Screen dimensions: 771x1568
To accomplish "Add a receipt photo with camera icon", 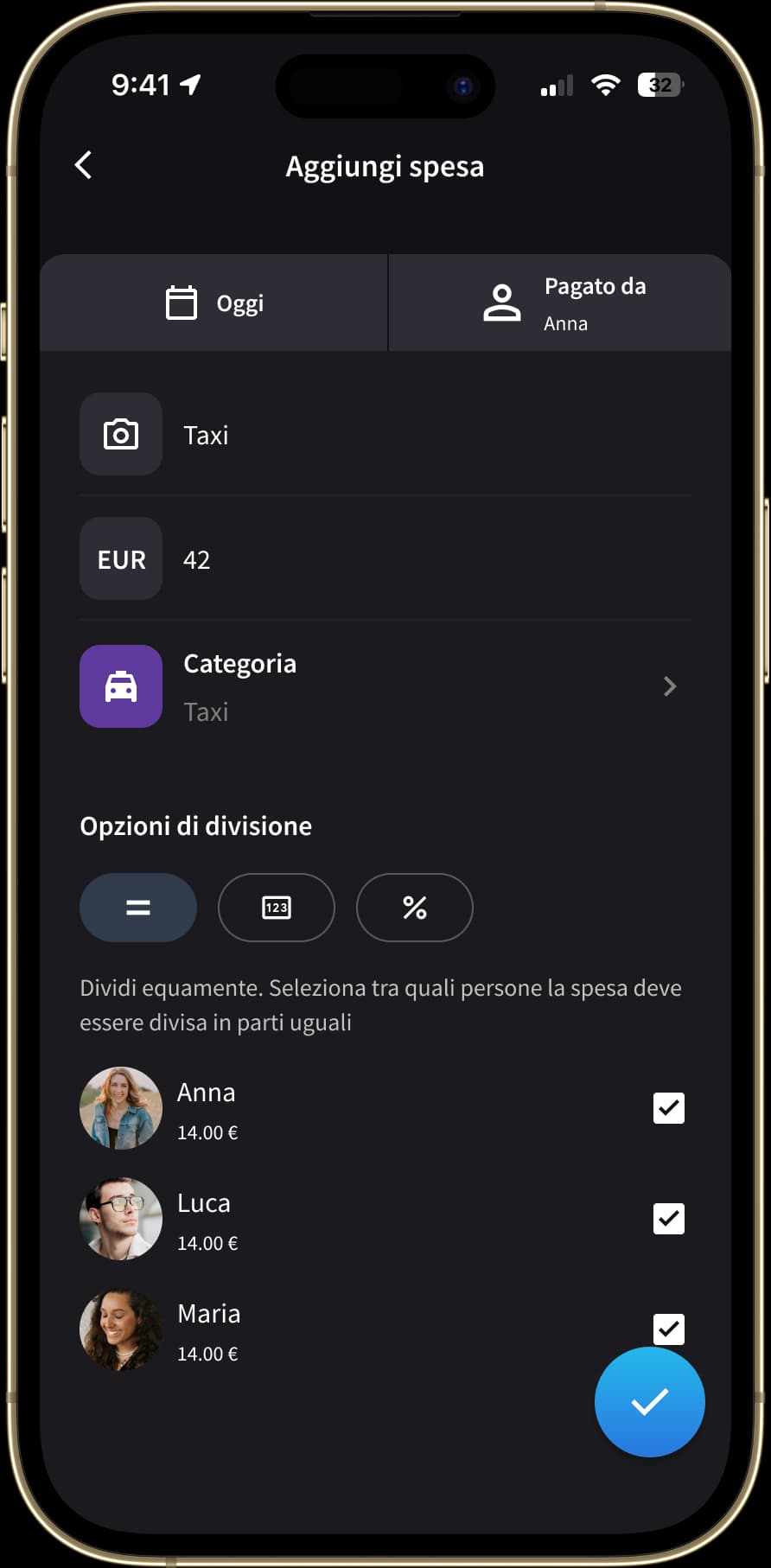I will (x=121, y=435).
